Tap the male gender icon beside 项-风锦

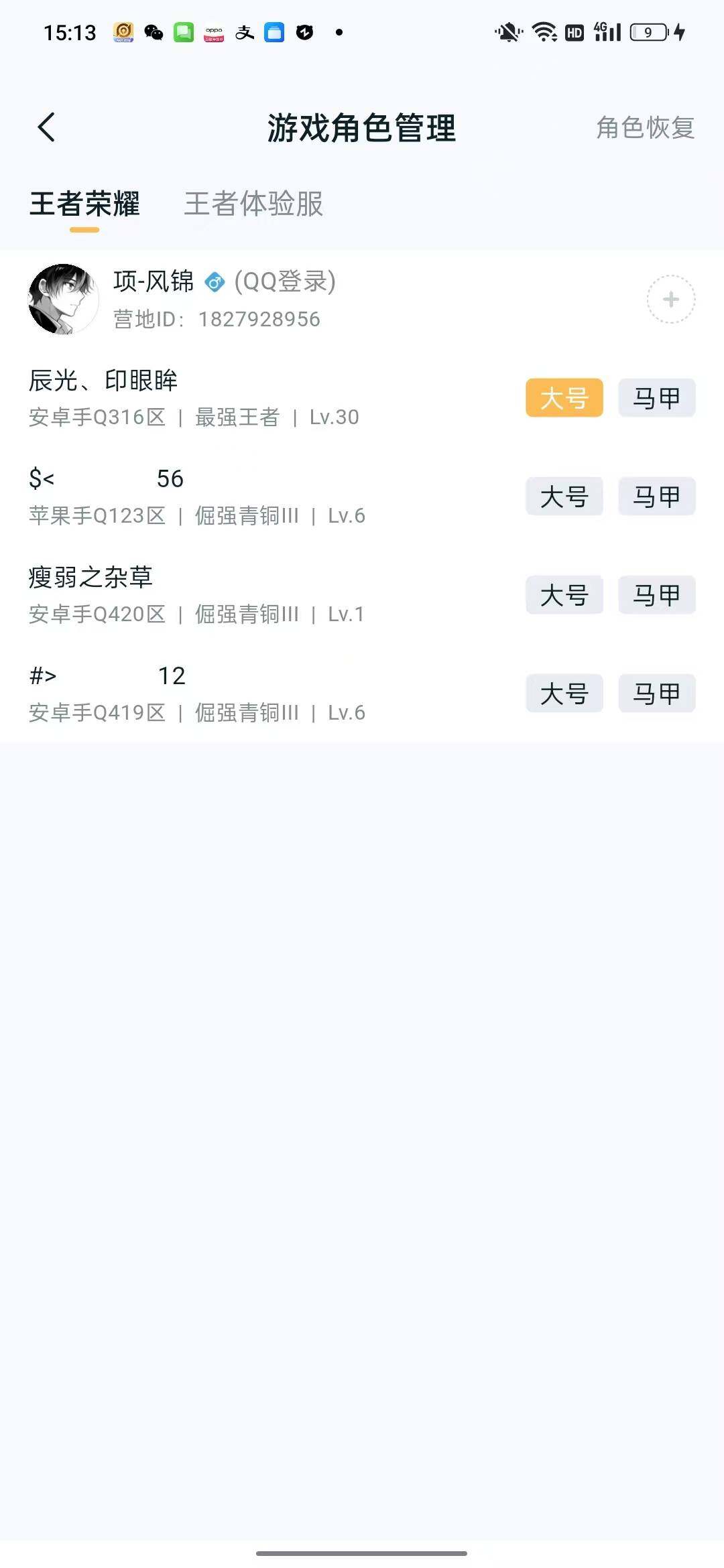[213, 282]
